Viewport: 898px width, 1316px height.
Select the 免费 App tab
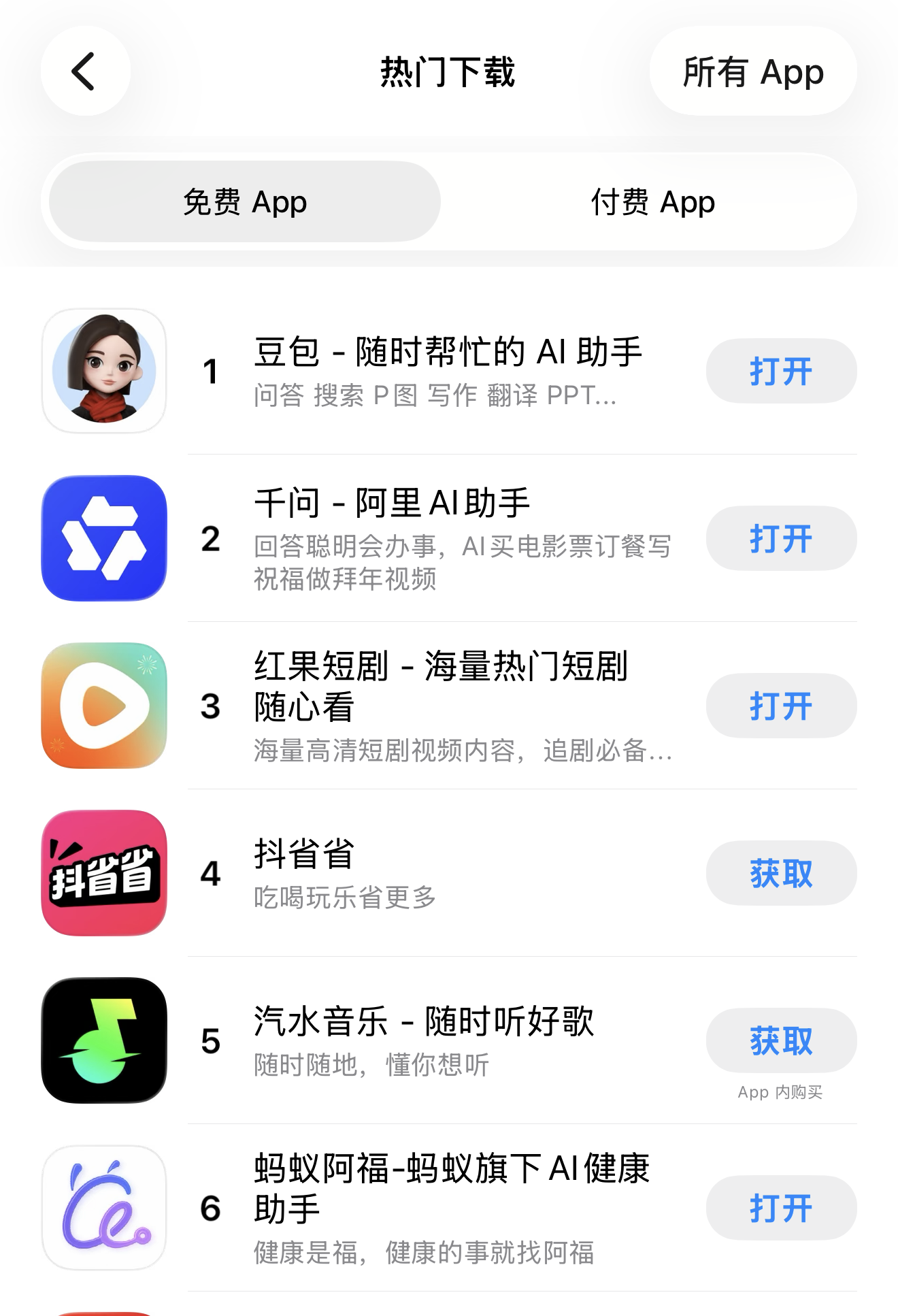pos(244,201)
